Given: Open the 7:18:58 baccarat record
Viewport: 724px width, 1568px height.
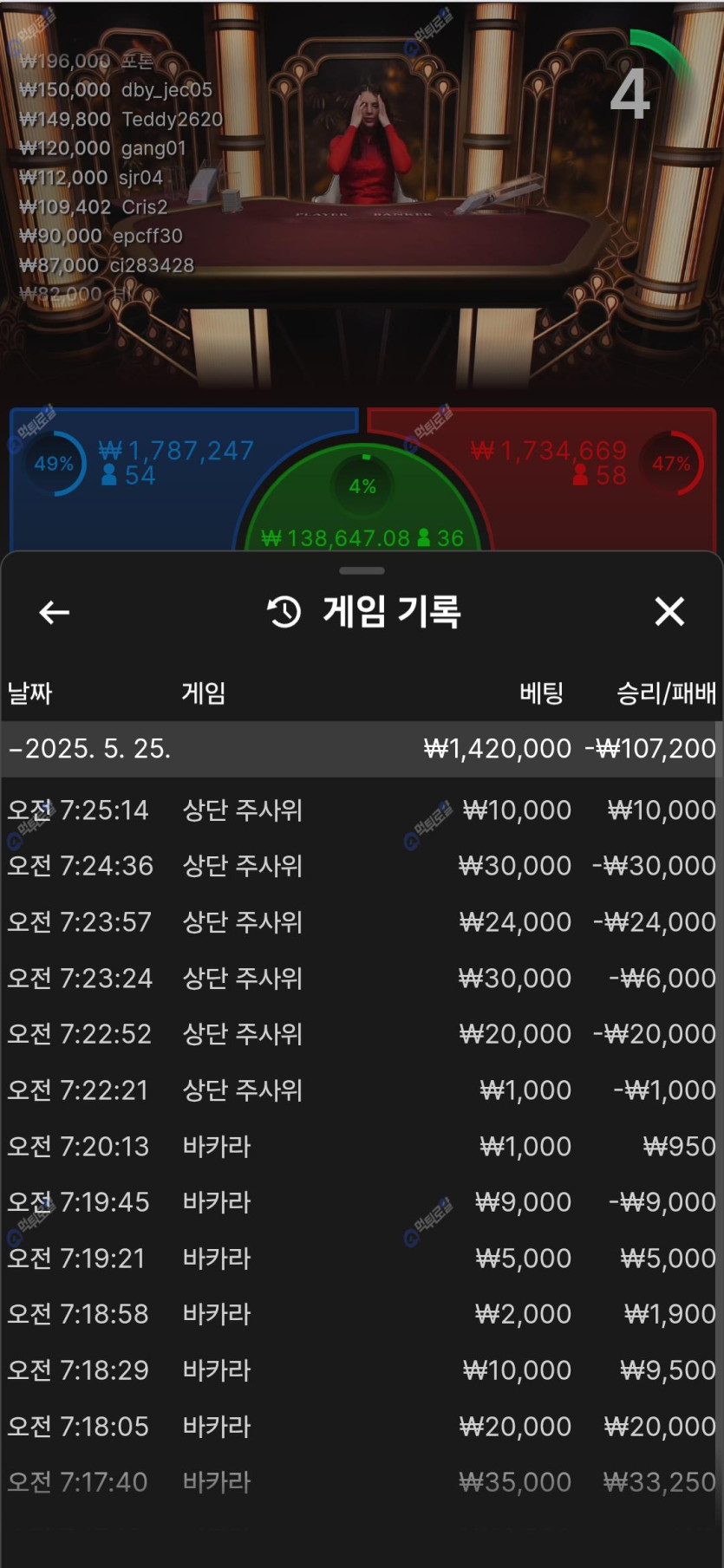Looking at the screenshot, I should 362,1313.
